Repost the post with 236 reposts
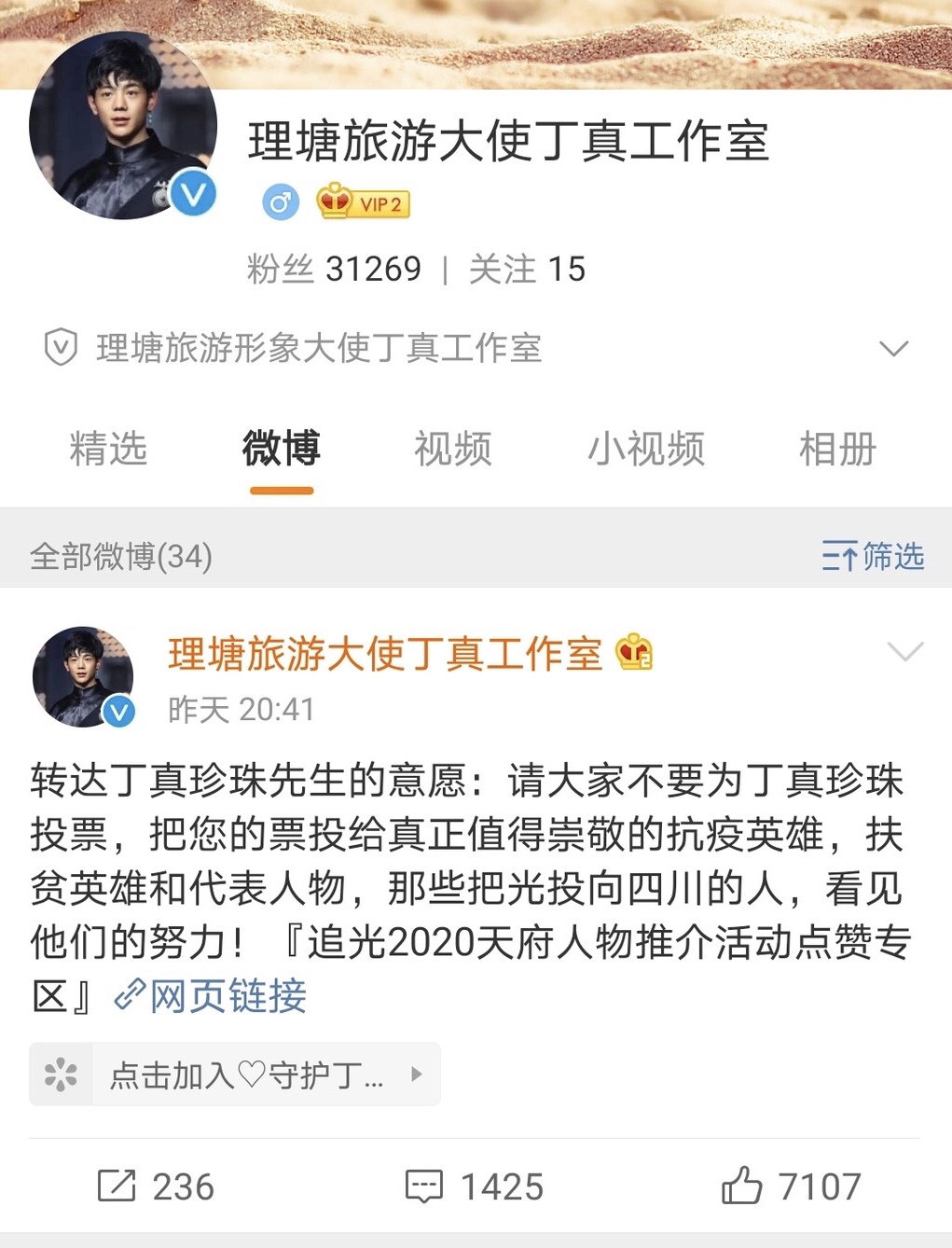The image size is (952, 1248). coord(157,1187)
